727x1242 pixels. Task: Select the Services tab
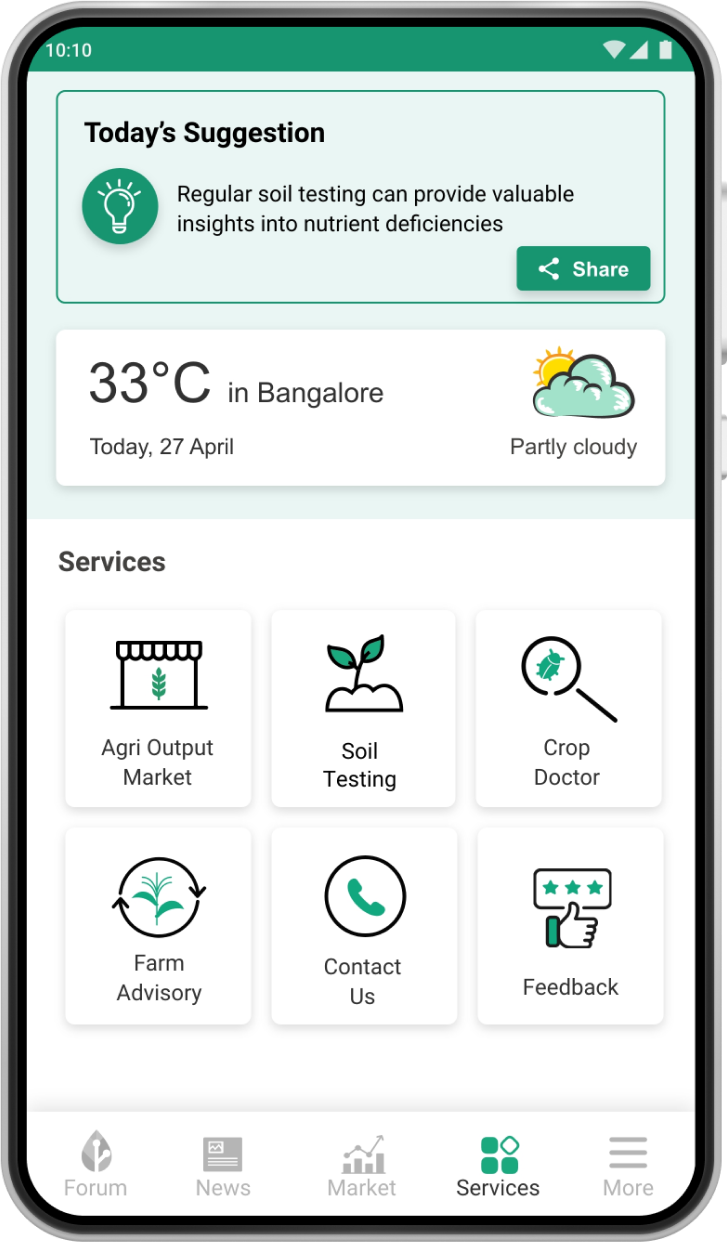[x=498, y=1166]
